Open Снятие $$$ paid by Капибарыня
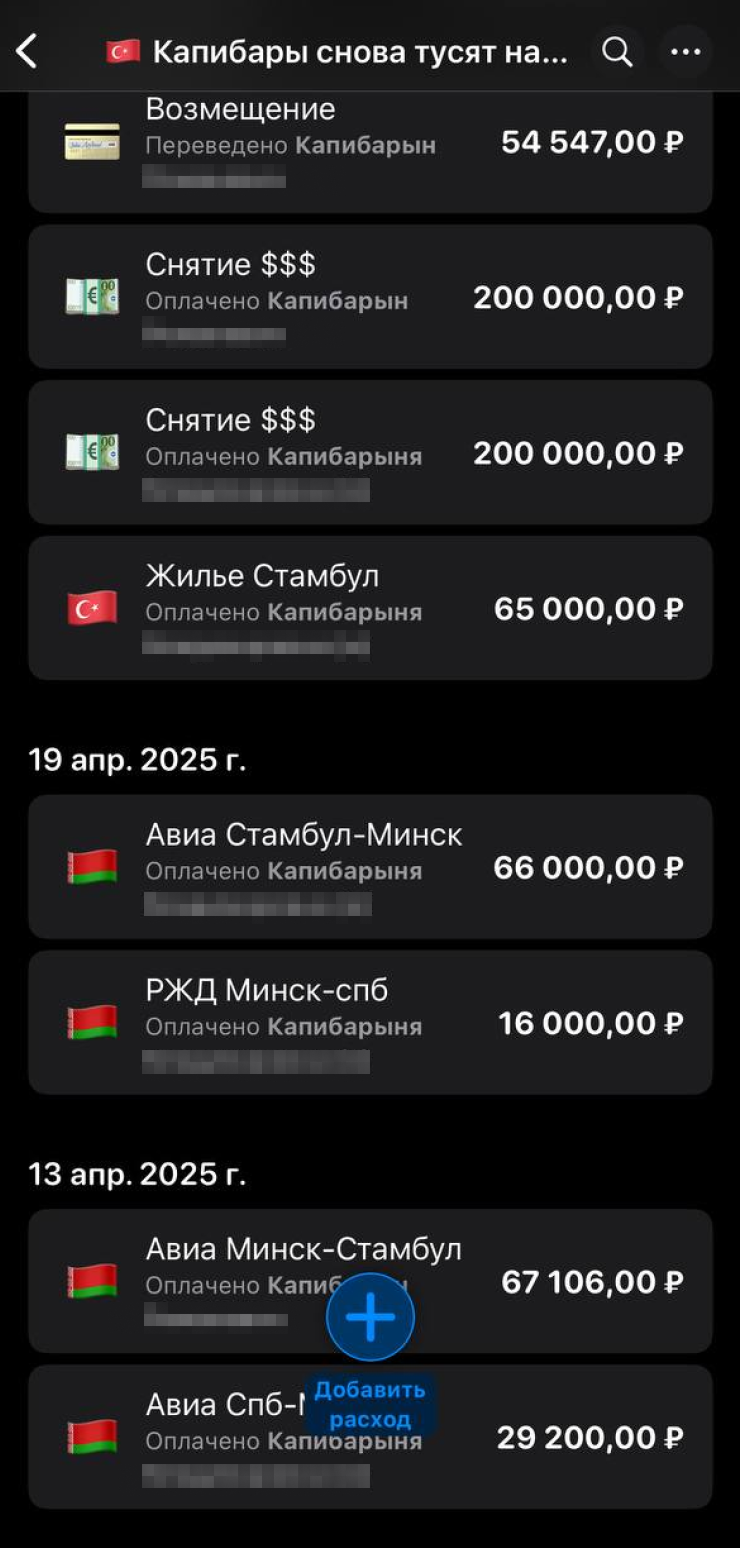740x1548 pixels. coord(370,453)
